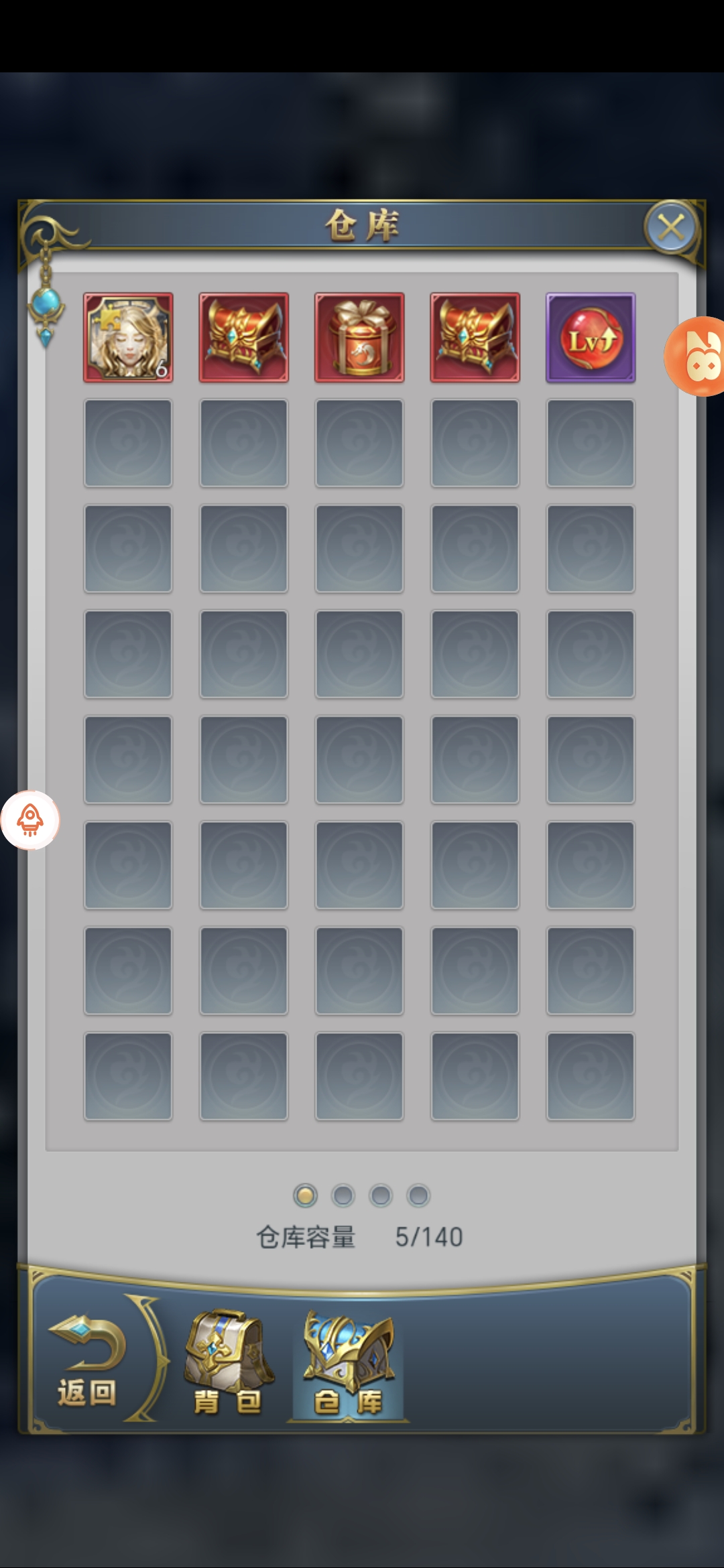
Task: Select the red gift box item
Action: click(359, 338)
